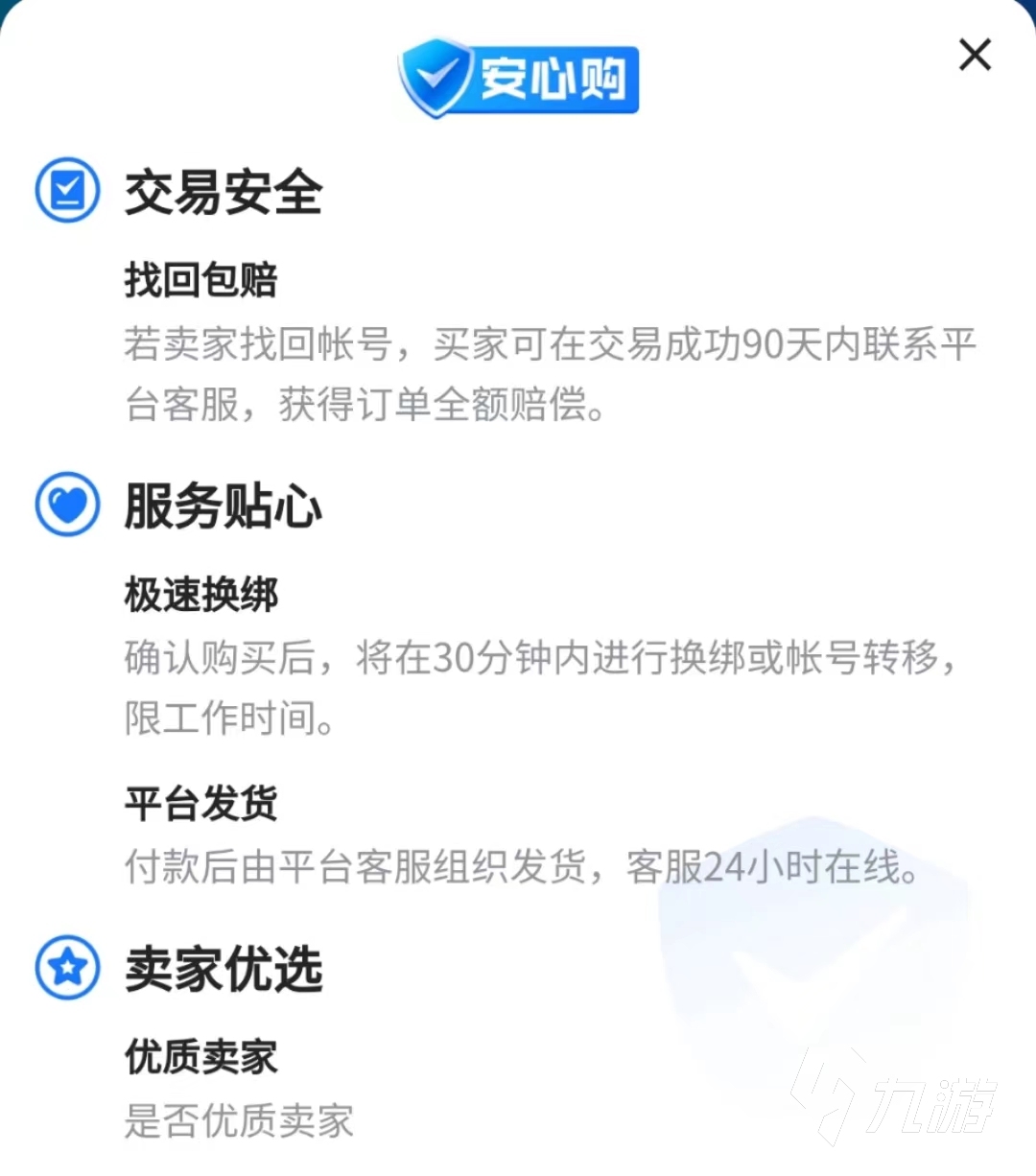Close the 安心购 info sheet
This screenshot has width=1036, height=1176.
[975, 56]
